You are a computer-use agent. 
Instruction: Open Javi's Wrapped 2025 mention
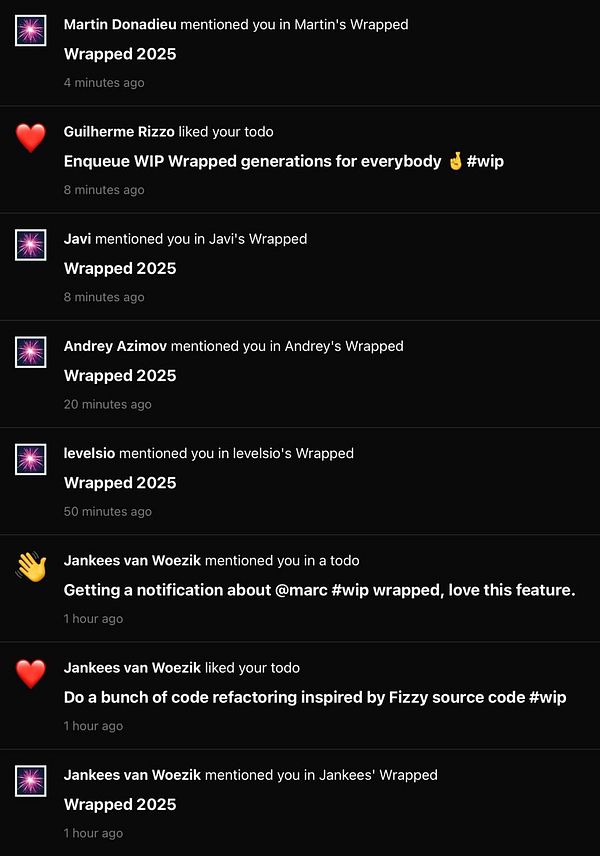click(120, 268)
